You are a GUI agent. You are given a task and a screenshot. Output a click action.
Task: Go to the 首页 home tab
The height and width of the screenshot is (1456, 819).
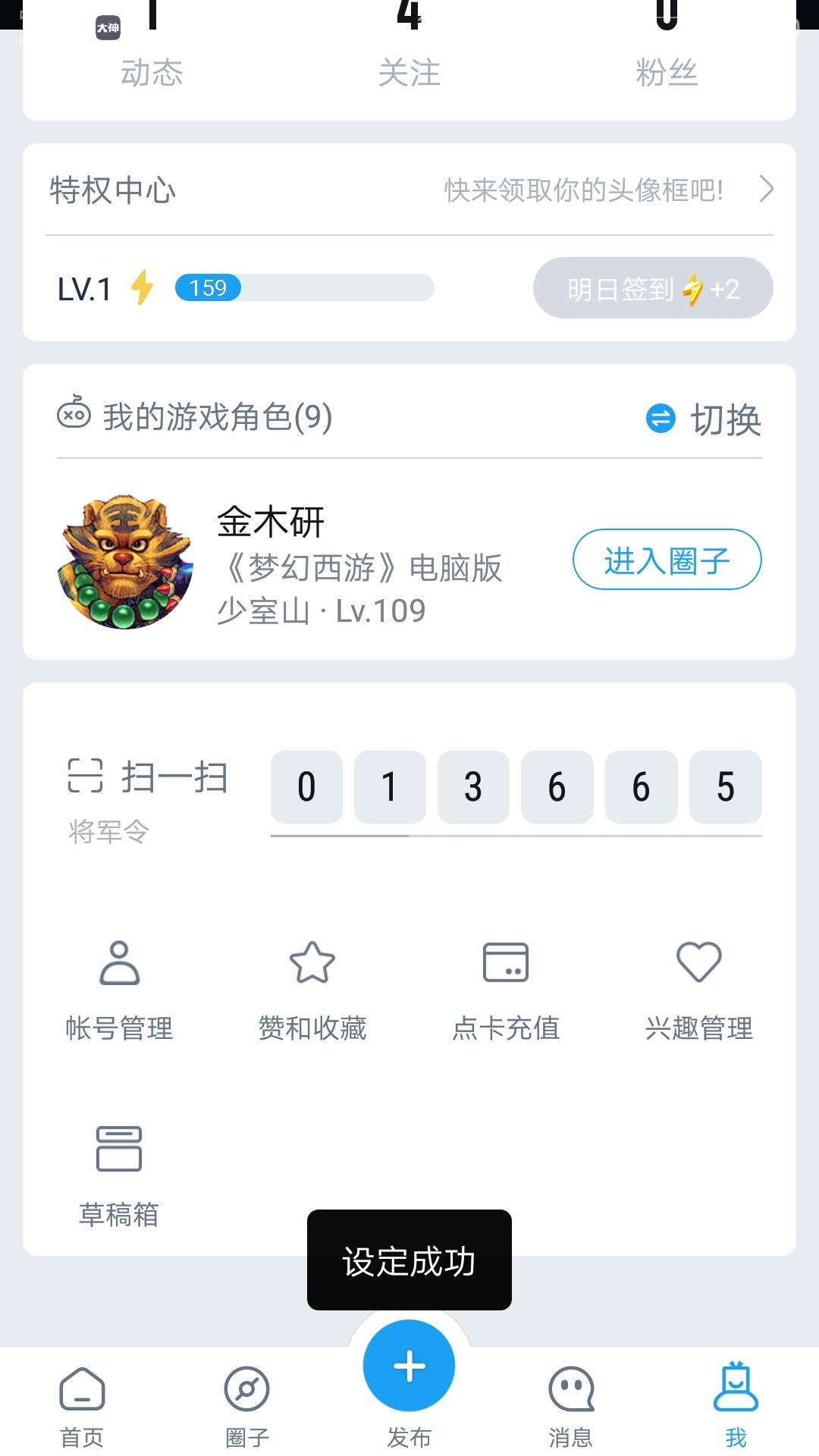click(x=82, y=1405)
